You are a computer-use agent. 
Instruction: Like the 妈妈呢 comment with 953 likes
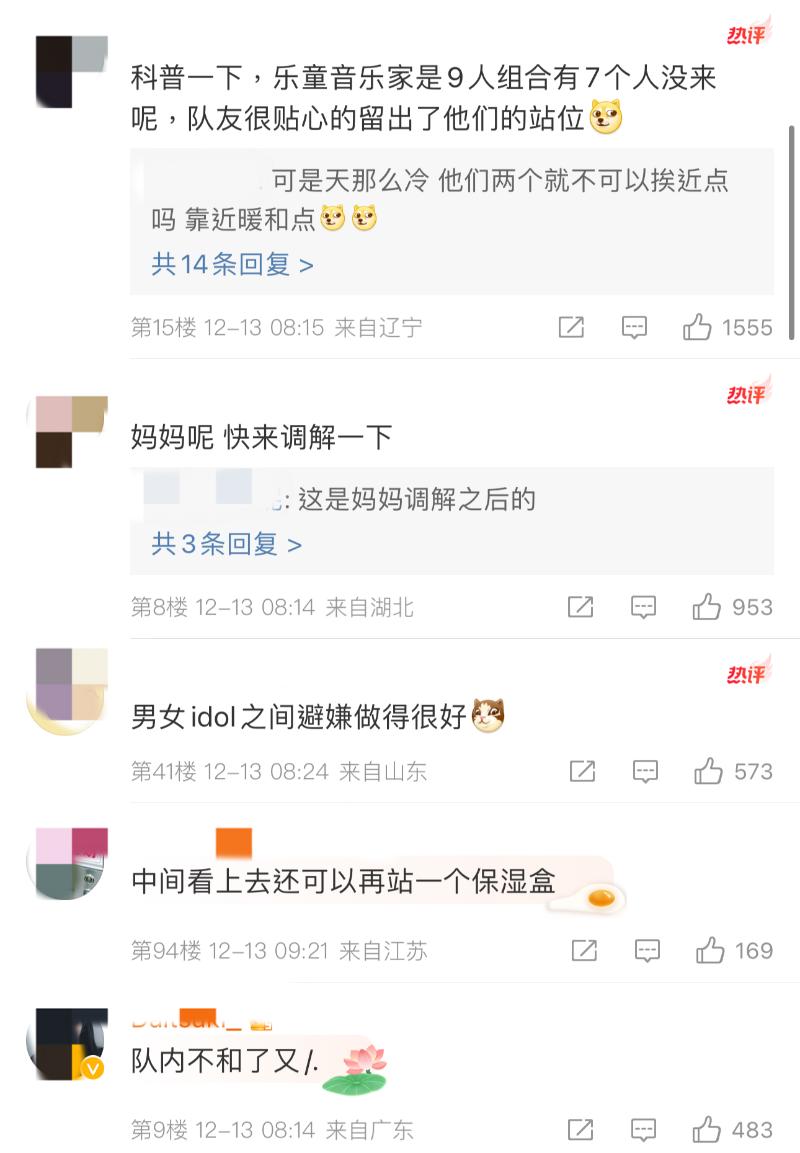point(706,607)
